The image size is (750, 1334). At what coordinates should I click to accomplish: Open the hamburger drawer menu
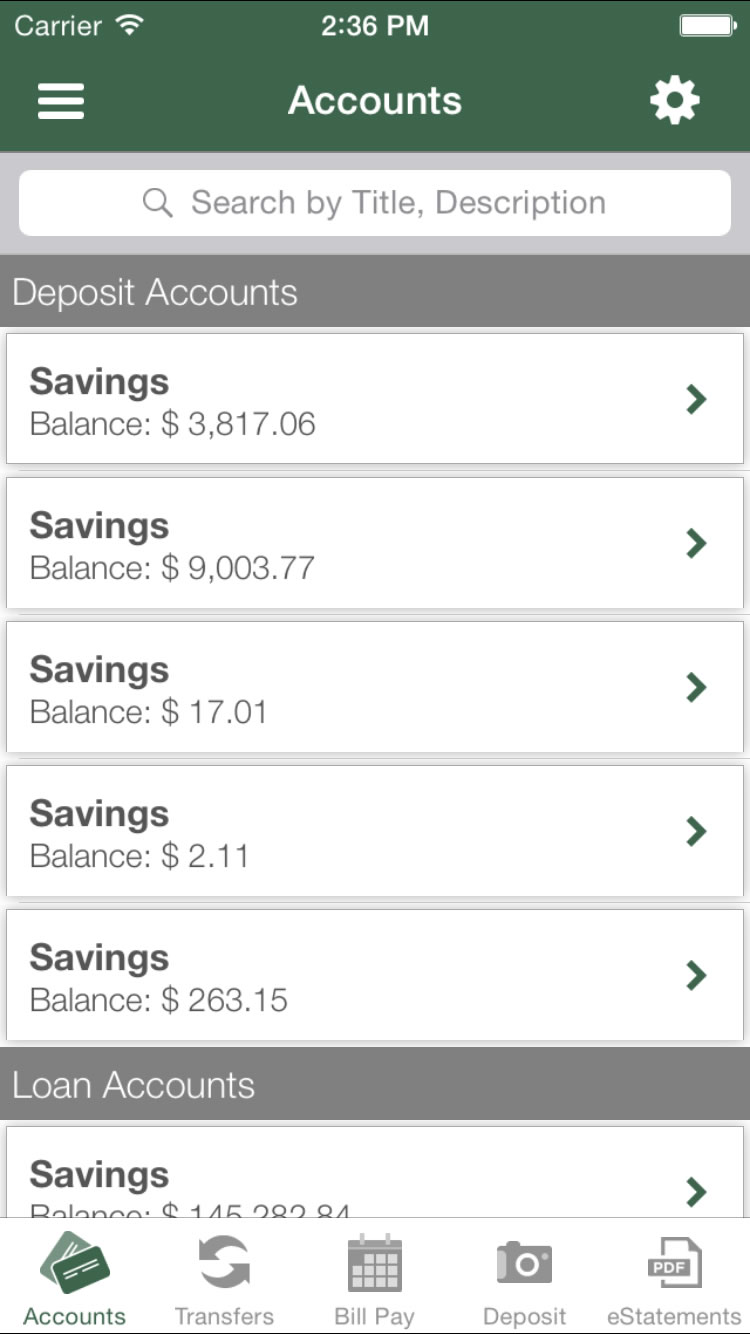(61, 101)
